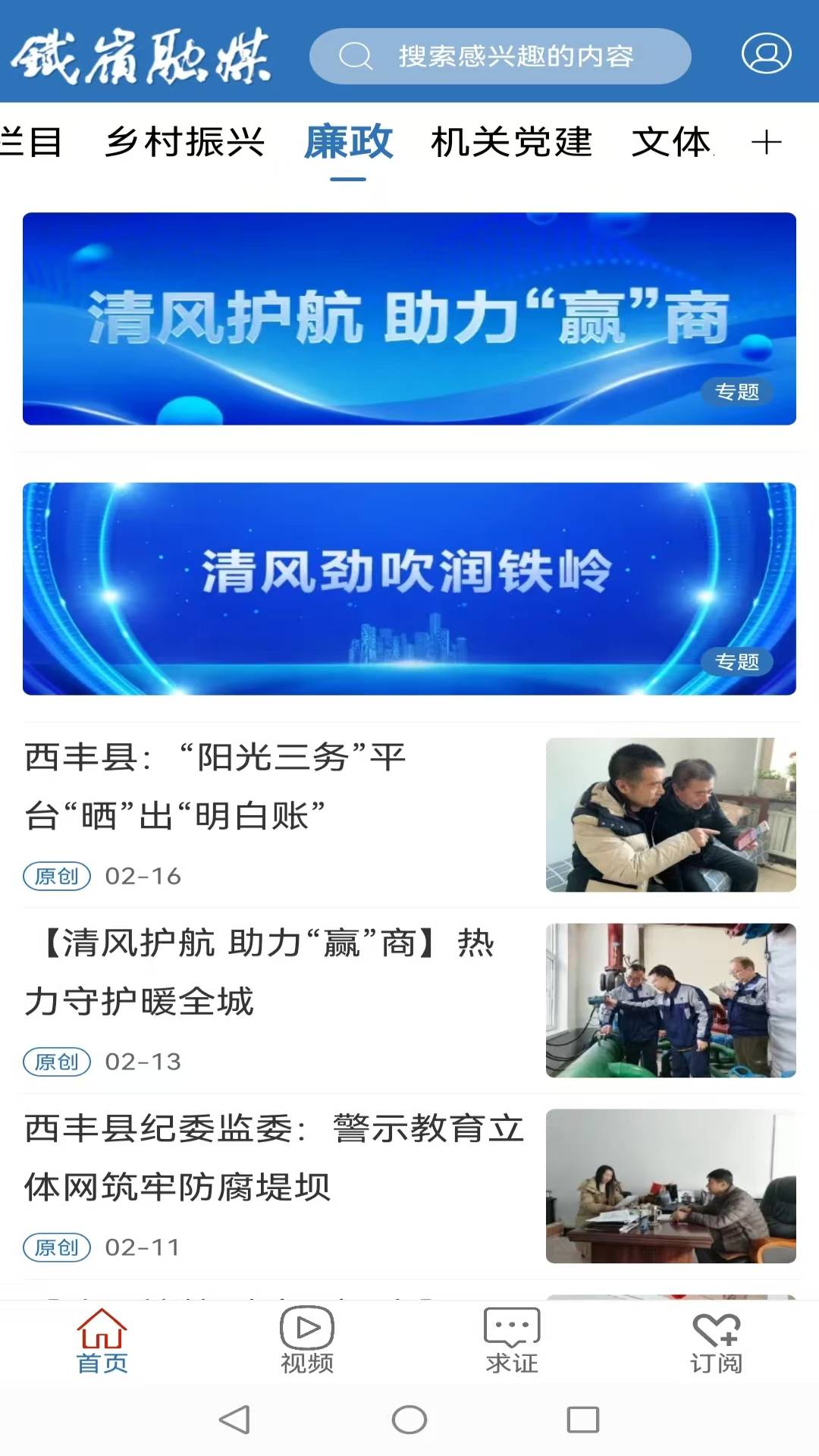Switch to the 视频 tab
The image size is (819, 1456).
point(307,1341)
